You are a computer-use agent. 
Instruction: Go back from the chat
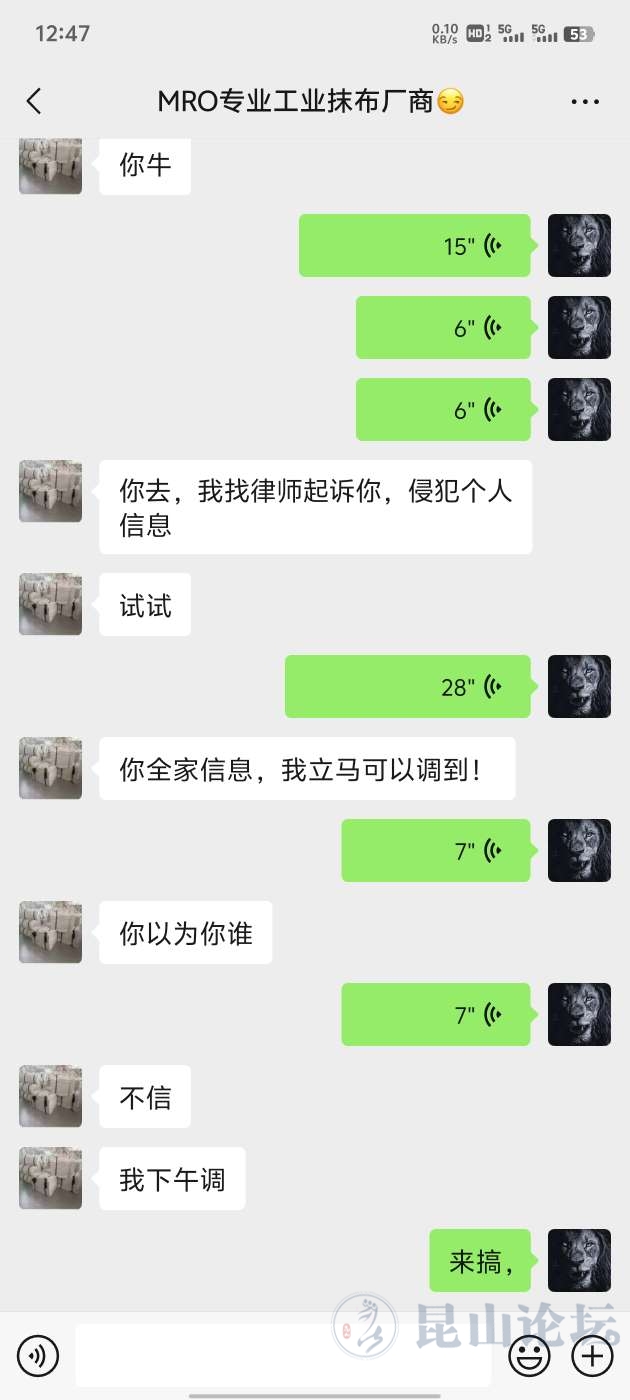click(x=34, y=101)
